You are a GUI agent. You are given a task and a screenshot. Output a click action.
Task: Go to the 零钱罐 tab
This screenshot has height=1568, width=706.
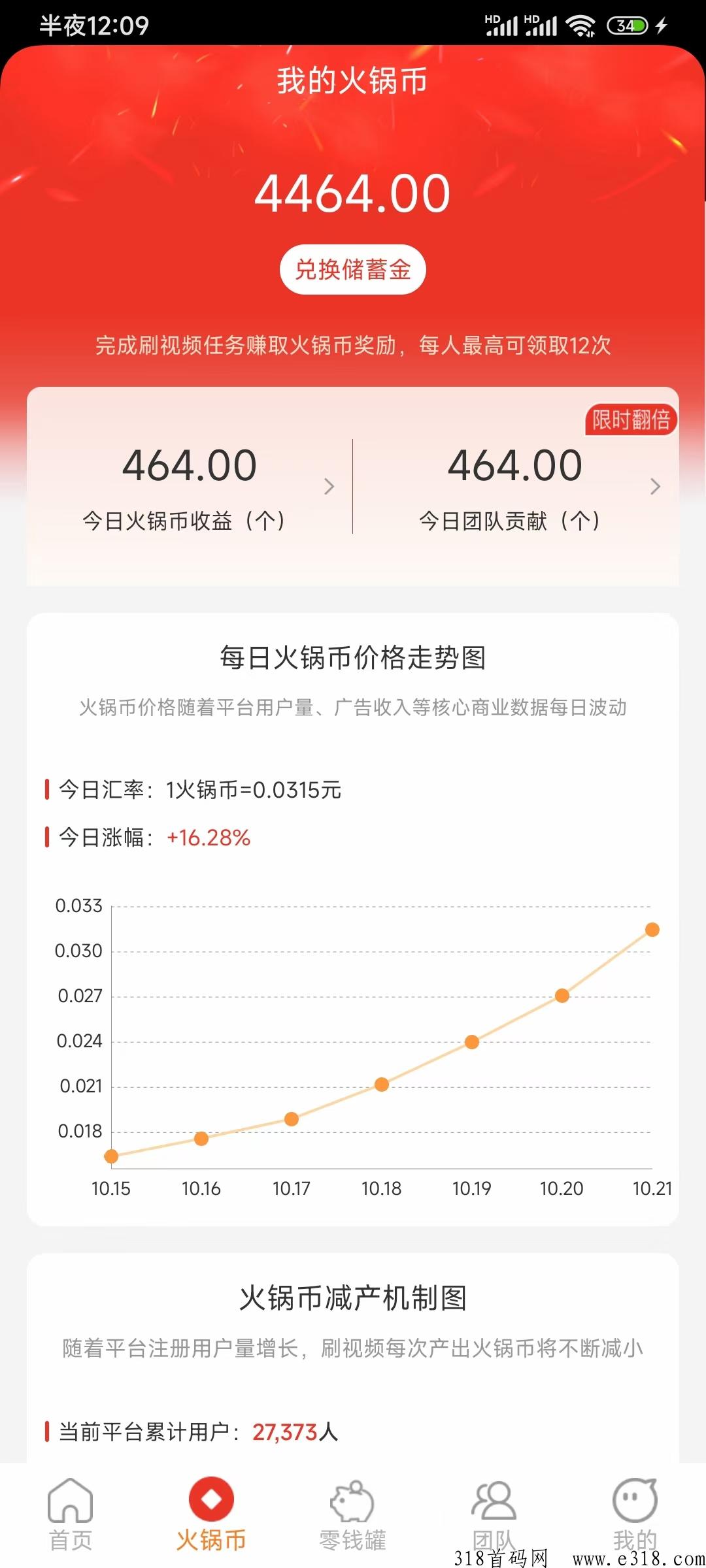[x=352, y=1514]
